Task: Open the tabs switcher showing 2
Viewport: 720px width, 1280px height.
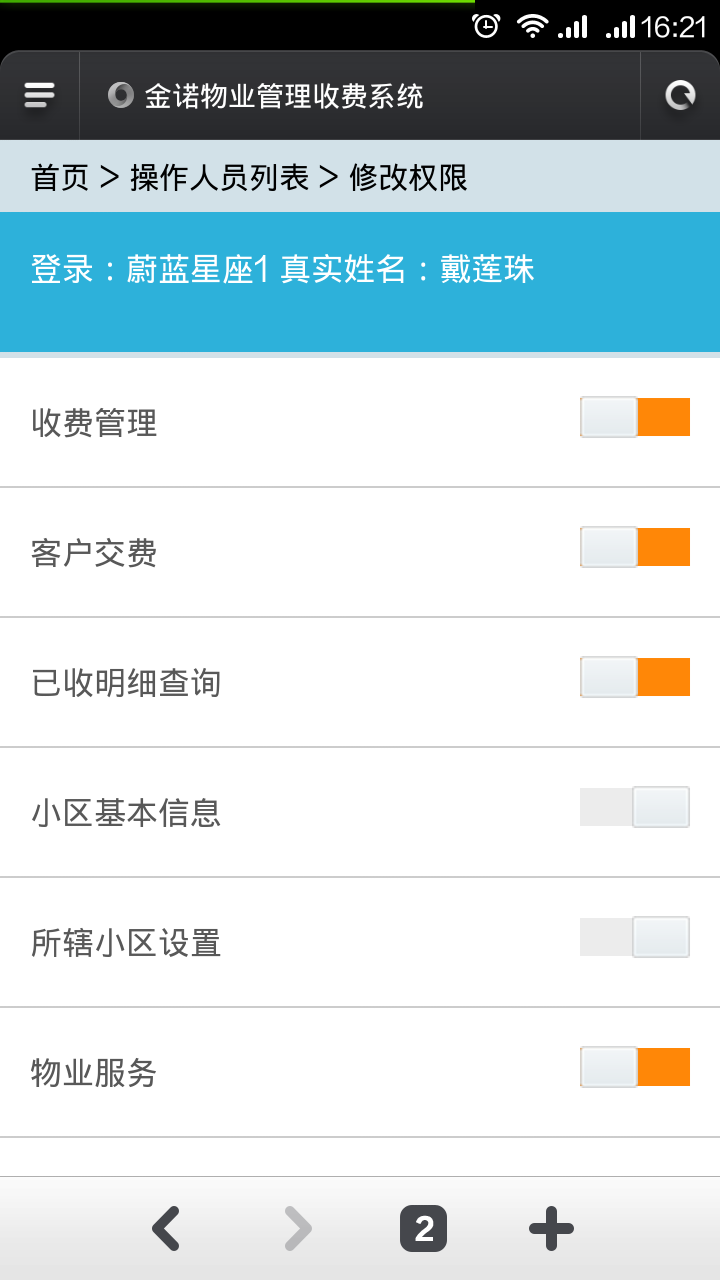Action: pos(423,1229)
